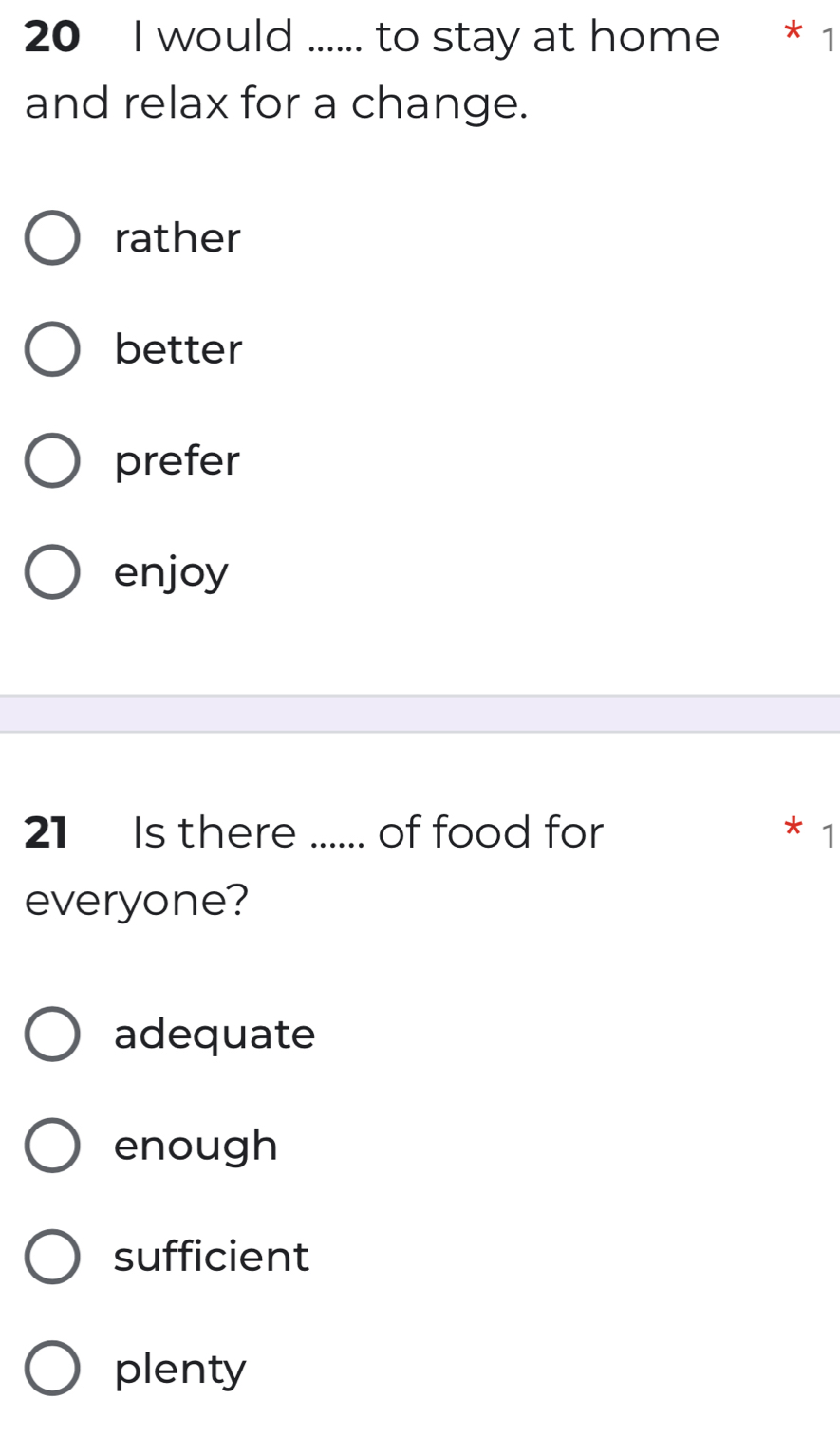Select the "better" radio button
The width and height of the screenshot is (840, 1455).
click(x=54, y=348)
